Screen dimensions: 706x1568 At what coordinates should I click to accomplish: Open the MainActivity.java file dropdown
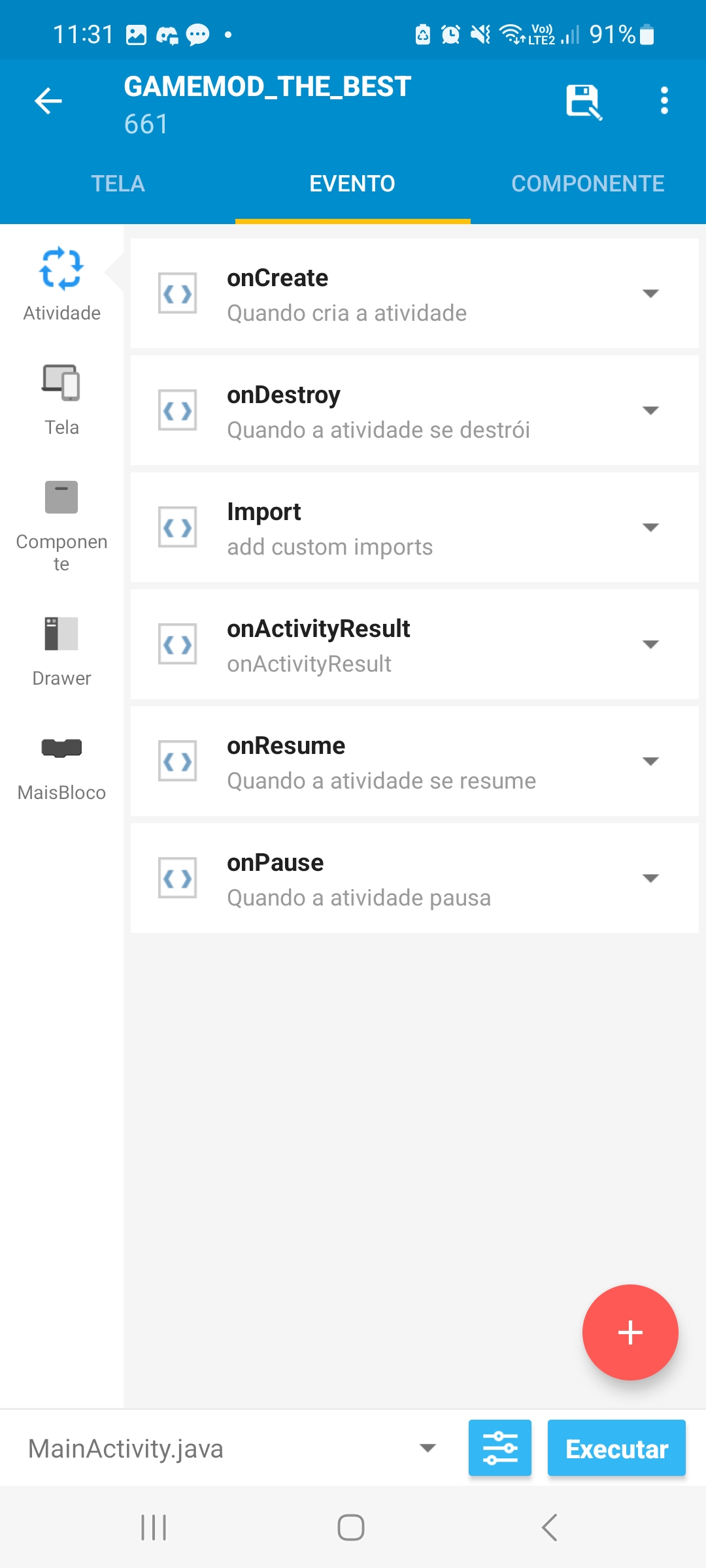[232, 1448]
